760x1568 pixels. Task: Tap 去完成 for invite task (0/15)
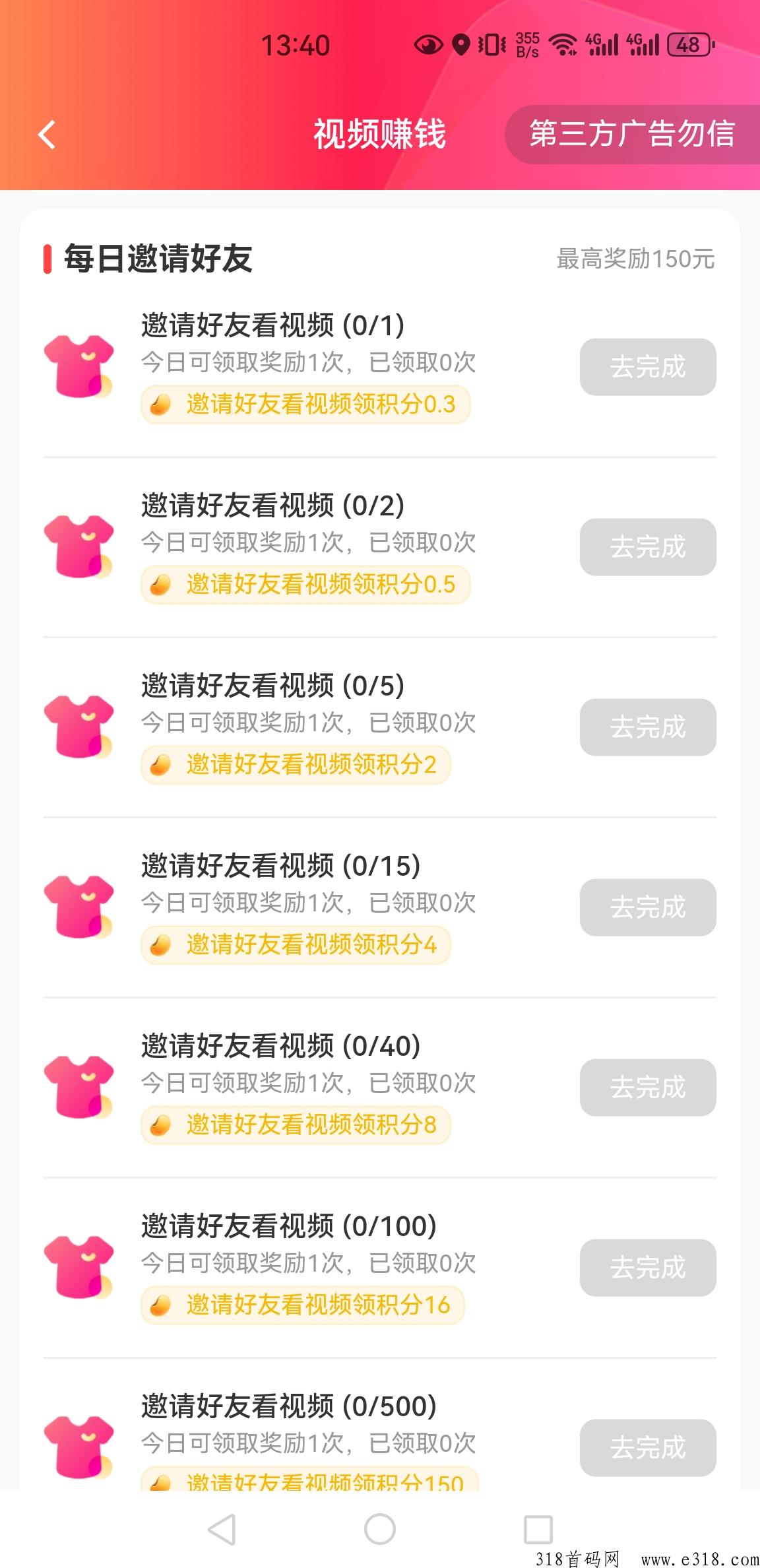(648, 907)
